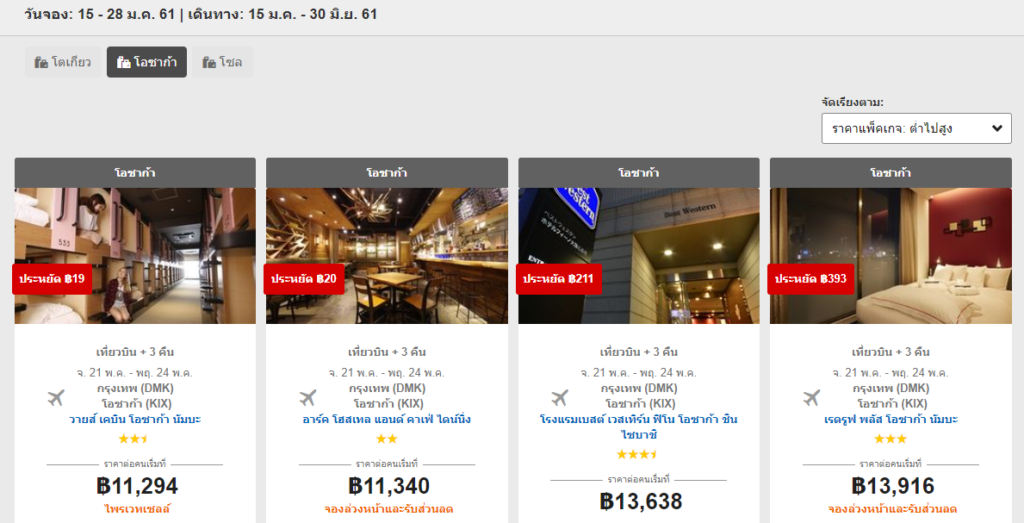Open the Best Western ฿13,638 package photo
1024x523 pixels.
coord(639,255)
